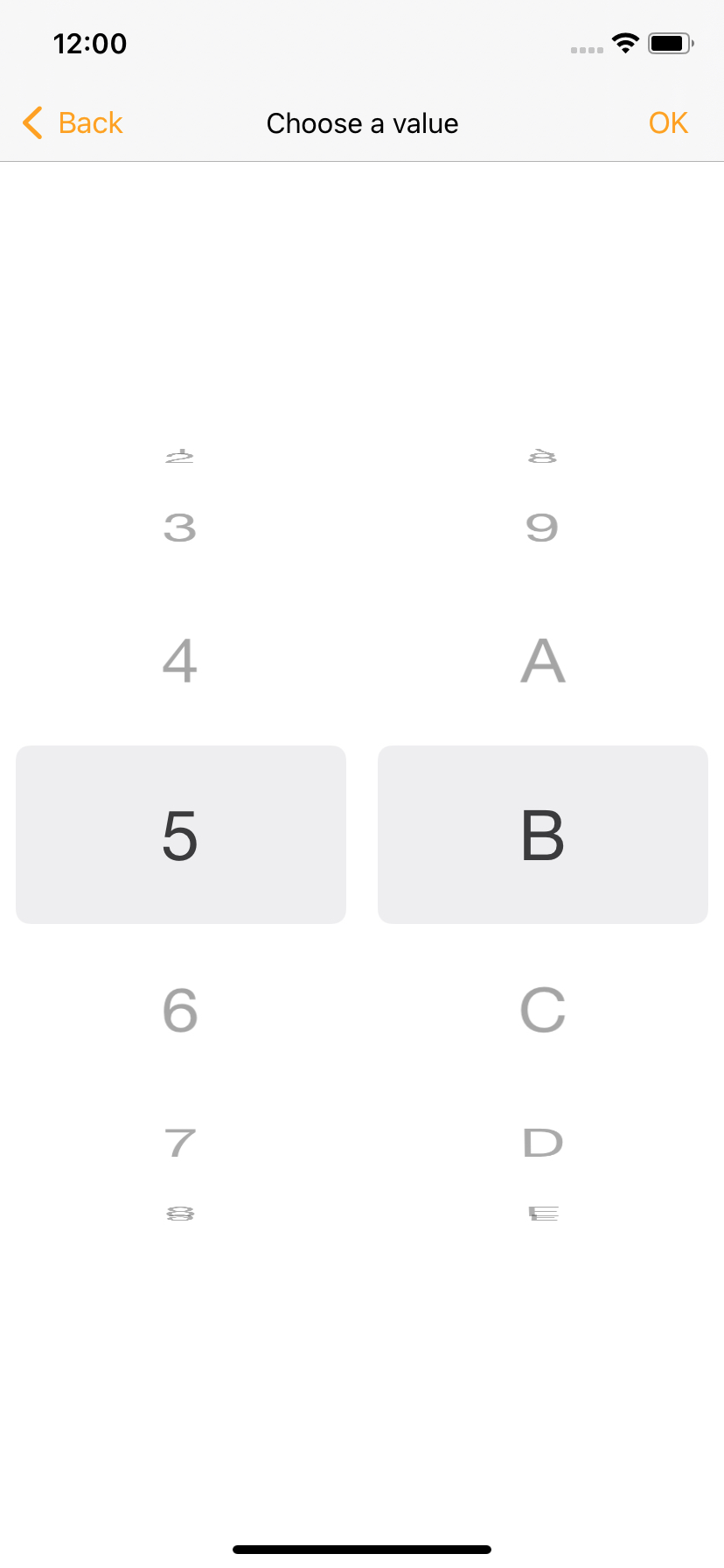Select A in the right picker wheel
This screenshot has width=724, height=1568.
[x=543, y=661]
